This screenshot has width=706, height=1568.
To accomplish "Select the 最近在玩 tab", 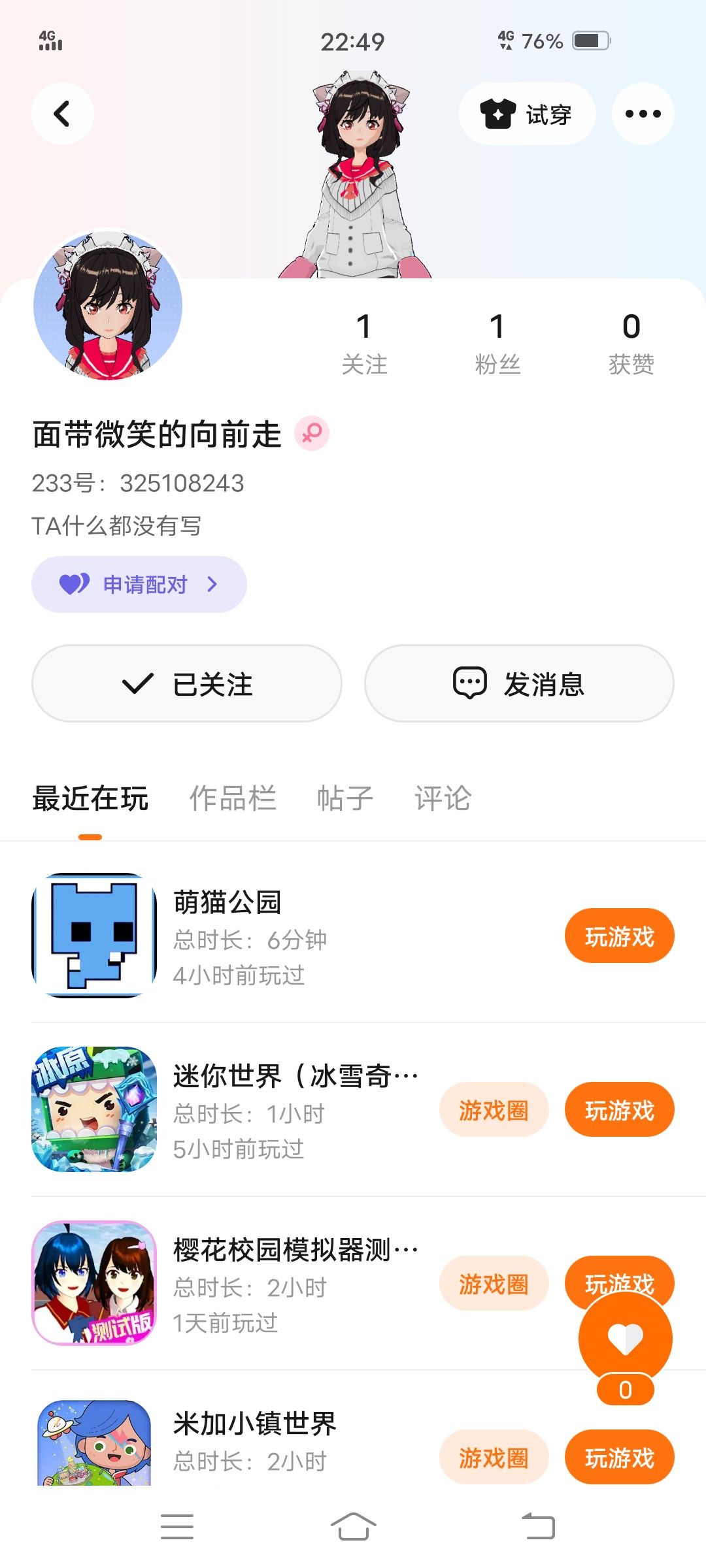I will pyautogui.click(x=90, y=798).
